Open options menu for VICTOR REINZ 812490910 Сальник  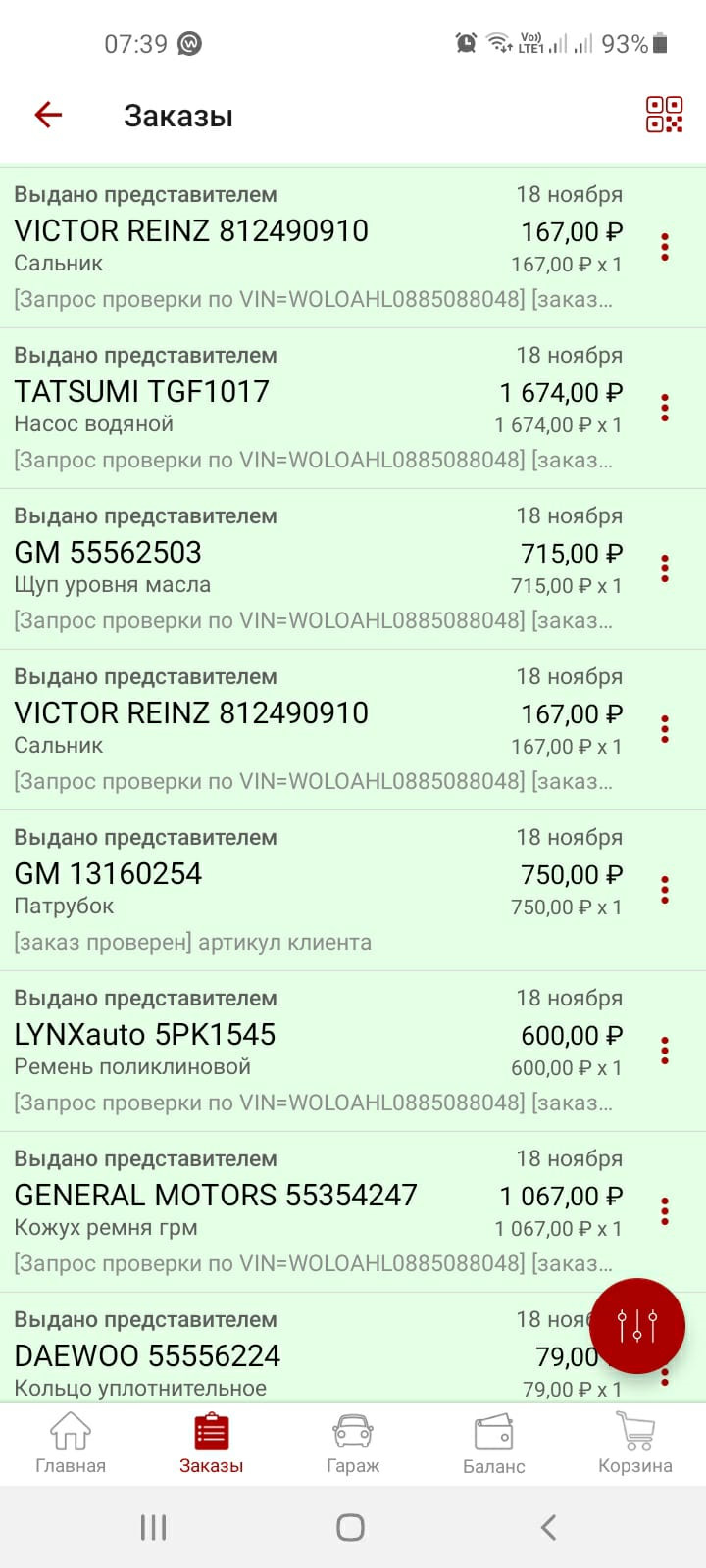[x=666, y=247]
